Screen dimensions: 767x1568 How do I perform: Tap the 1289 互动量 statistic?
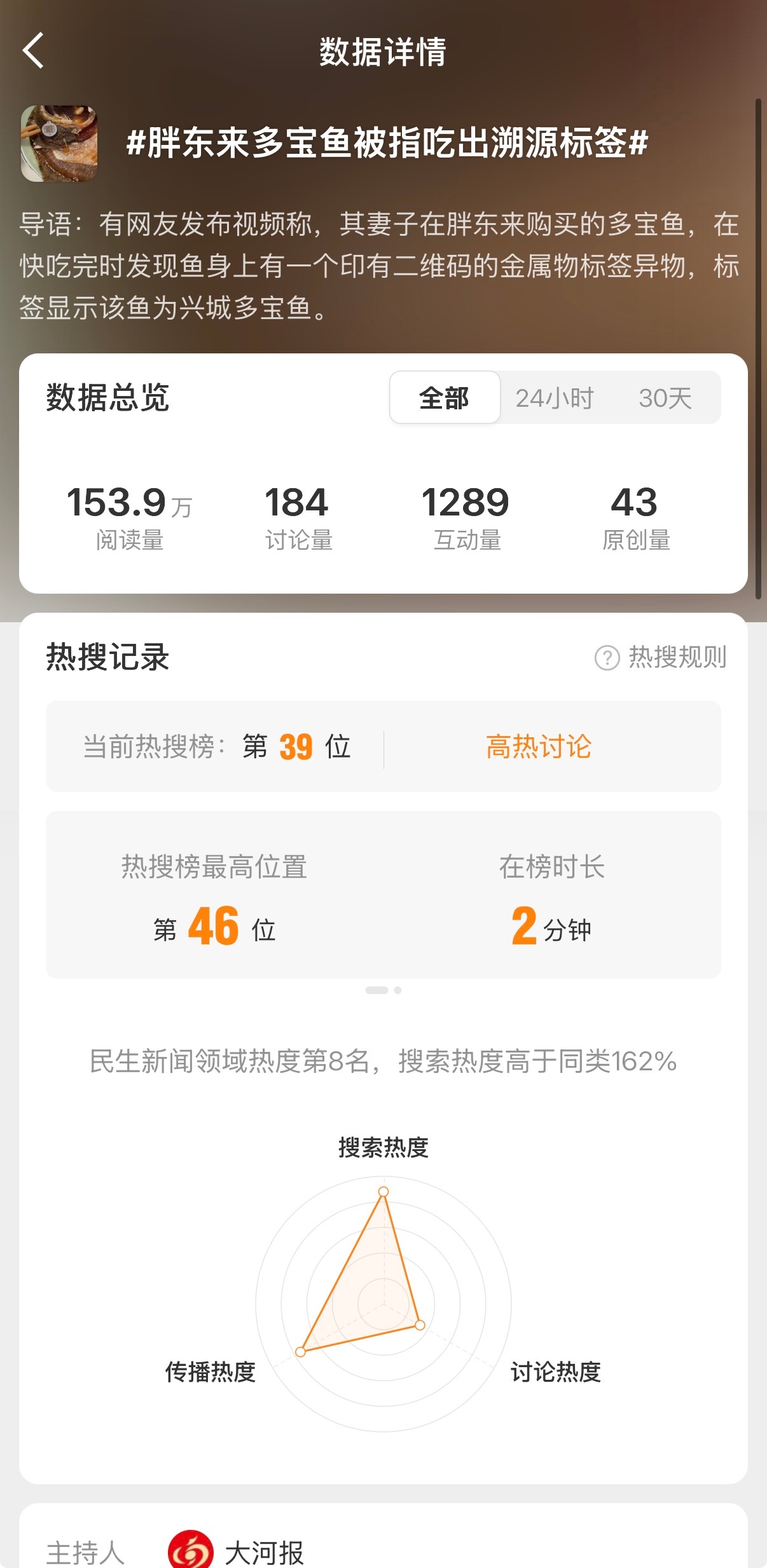click(x=466, y=516)
